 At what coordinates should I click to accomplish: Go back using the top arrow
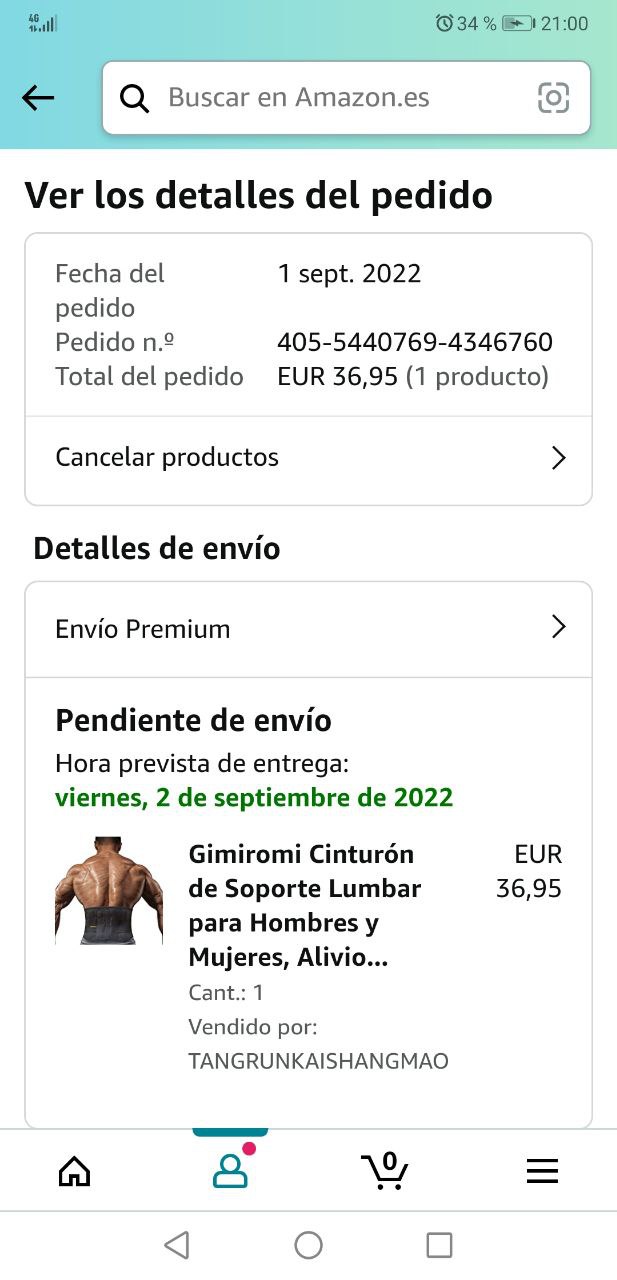click(x=38, y=98)
